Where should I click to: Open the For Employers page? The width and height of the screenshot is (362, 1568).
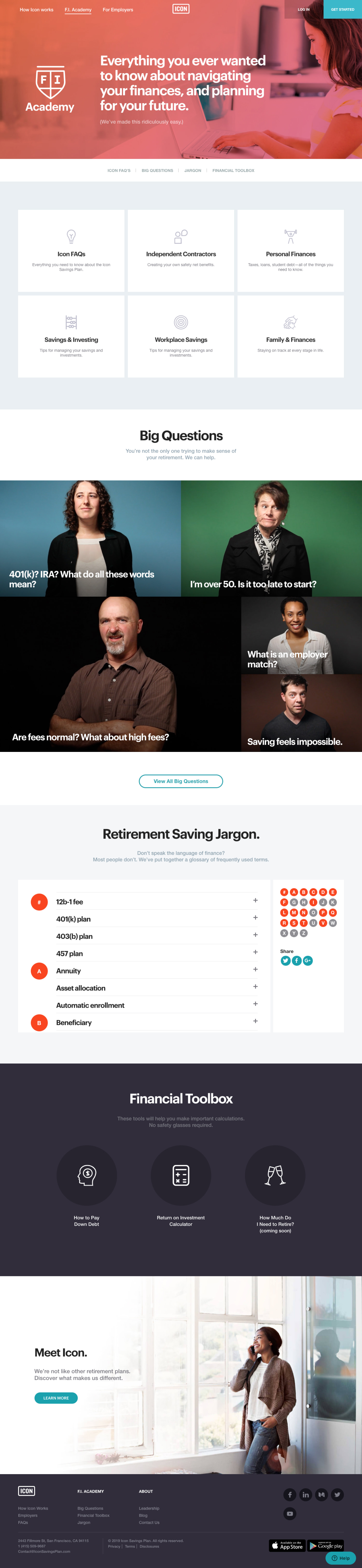click(118, 10)
